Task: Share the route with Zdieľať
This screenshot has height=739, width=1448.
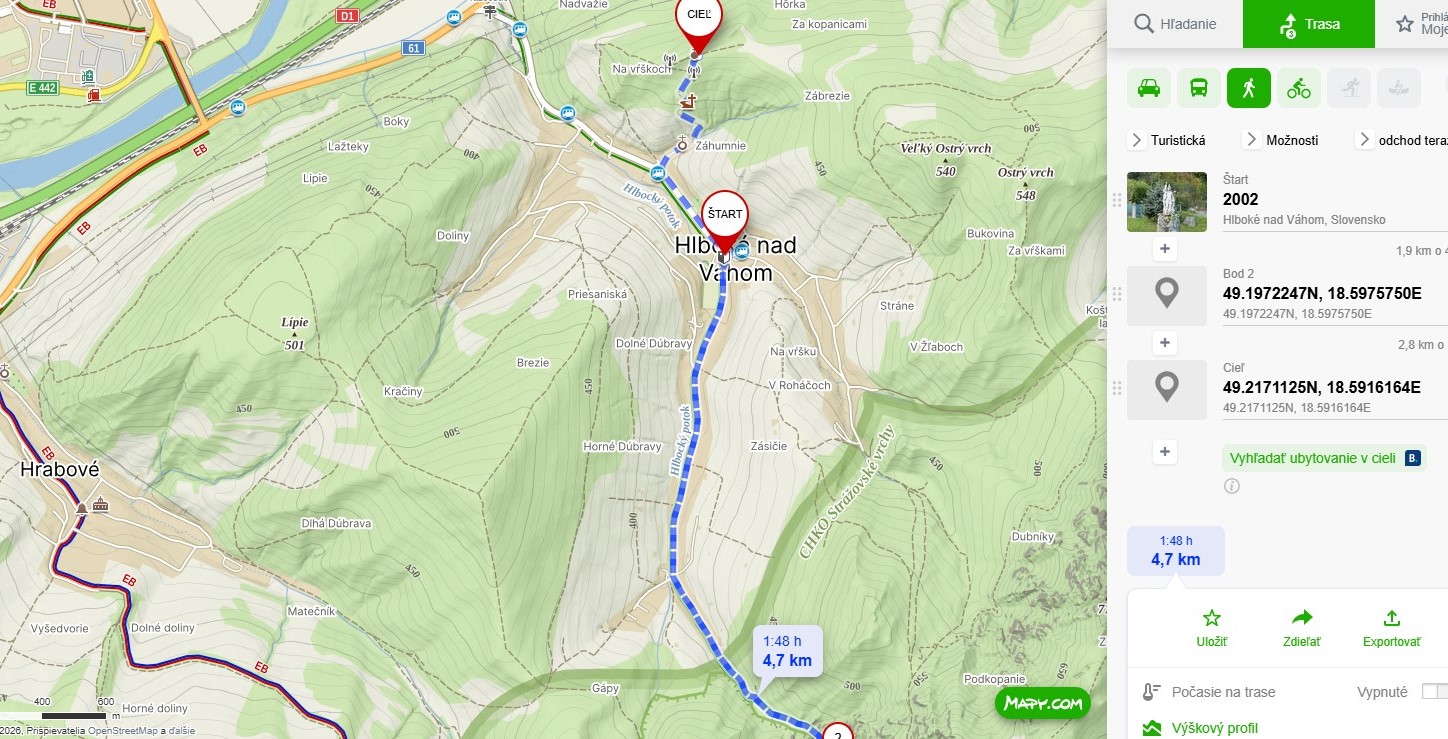Action: (1301, 628)
